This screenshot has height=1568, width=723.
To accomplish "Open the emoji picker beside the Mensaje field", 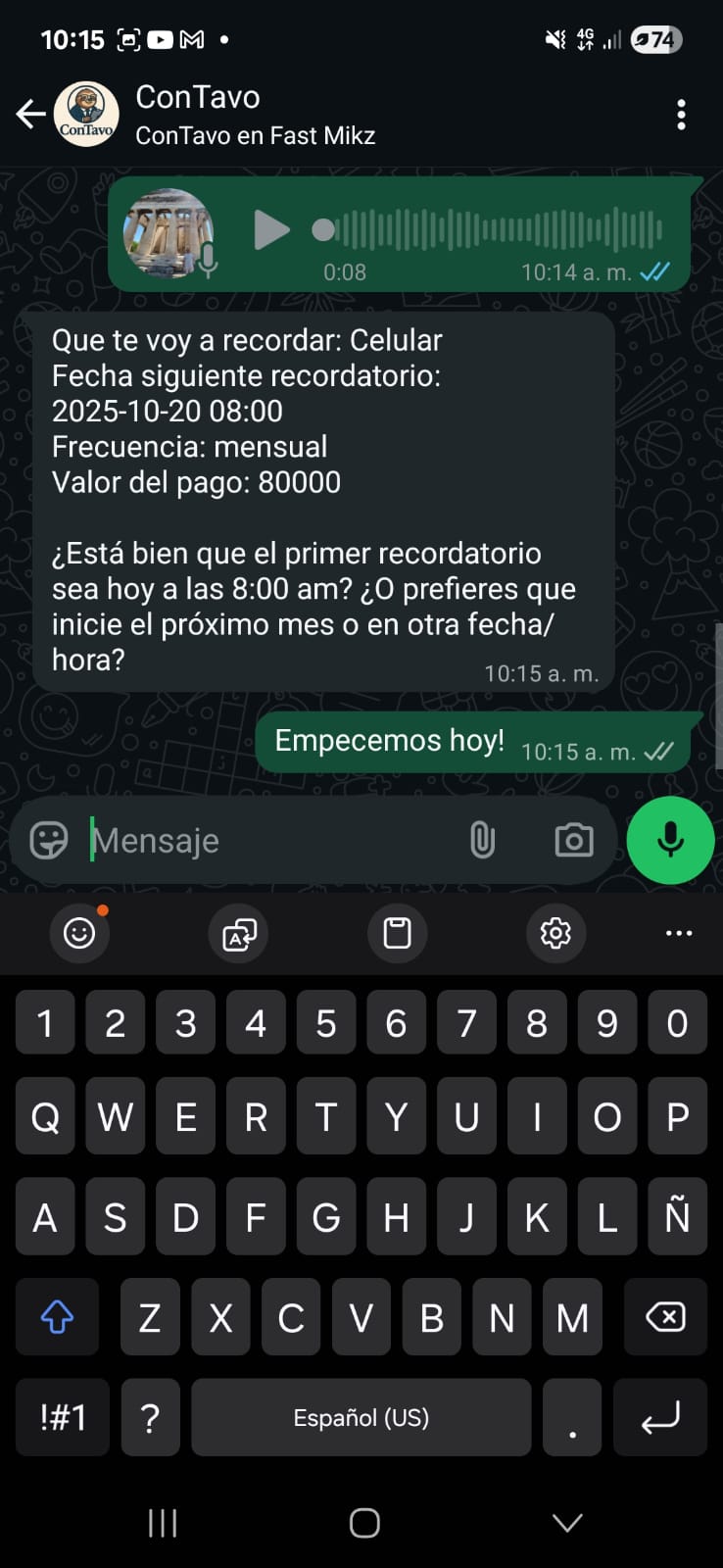I will pyautogui.click(x=47, y=840).
